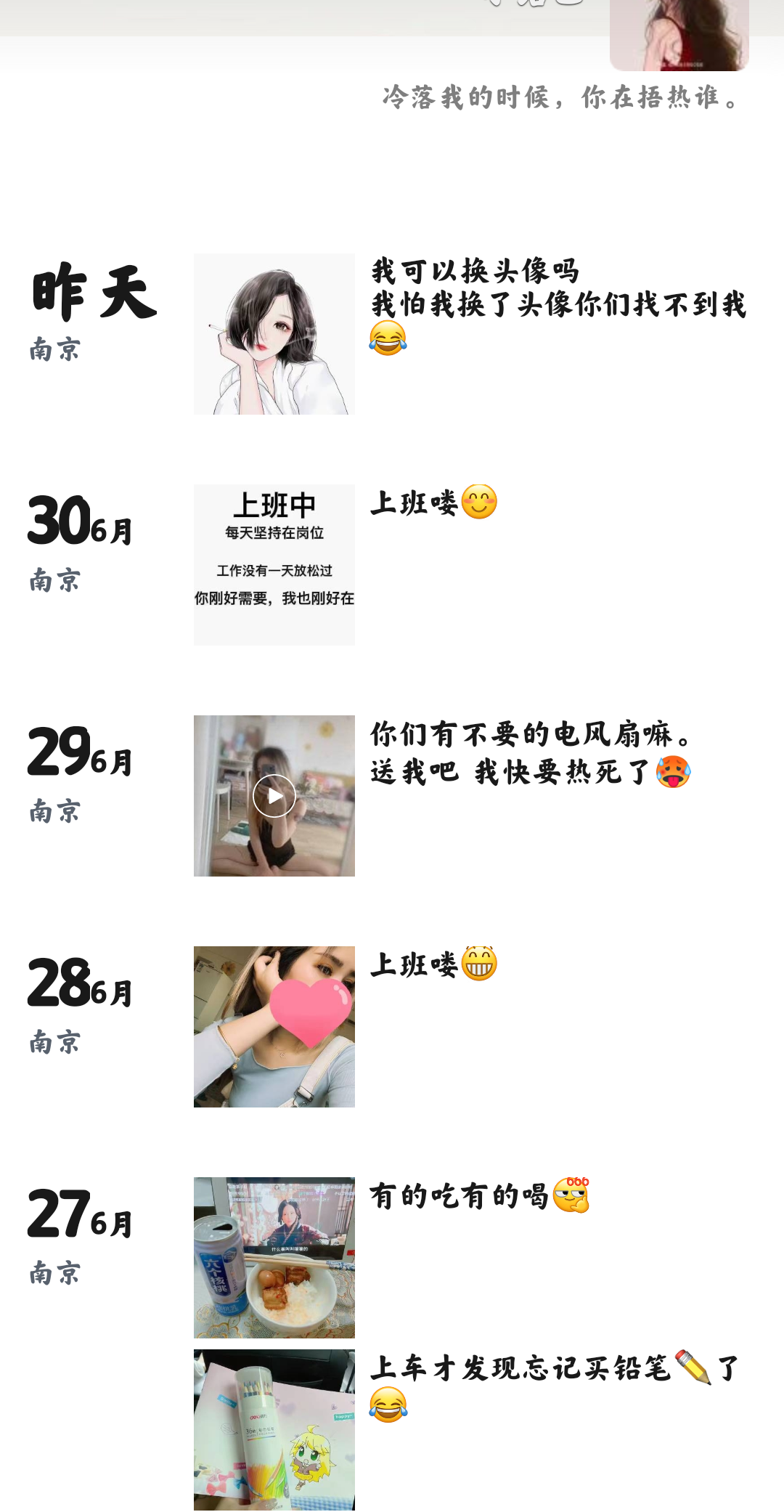The image size is (784, 1512).
Task: Open yesterday's post about changing avatar
Action: 274,334
